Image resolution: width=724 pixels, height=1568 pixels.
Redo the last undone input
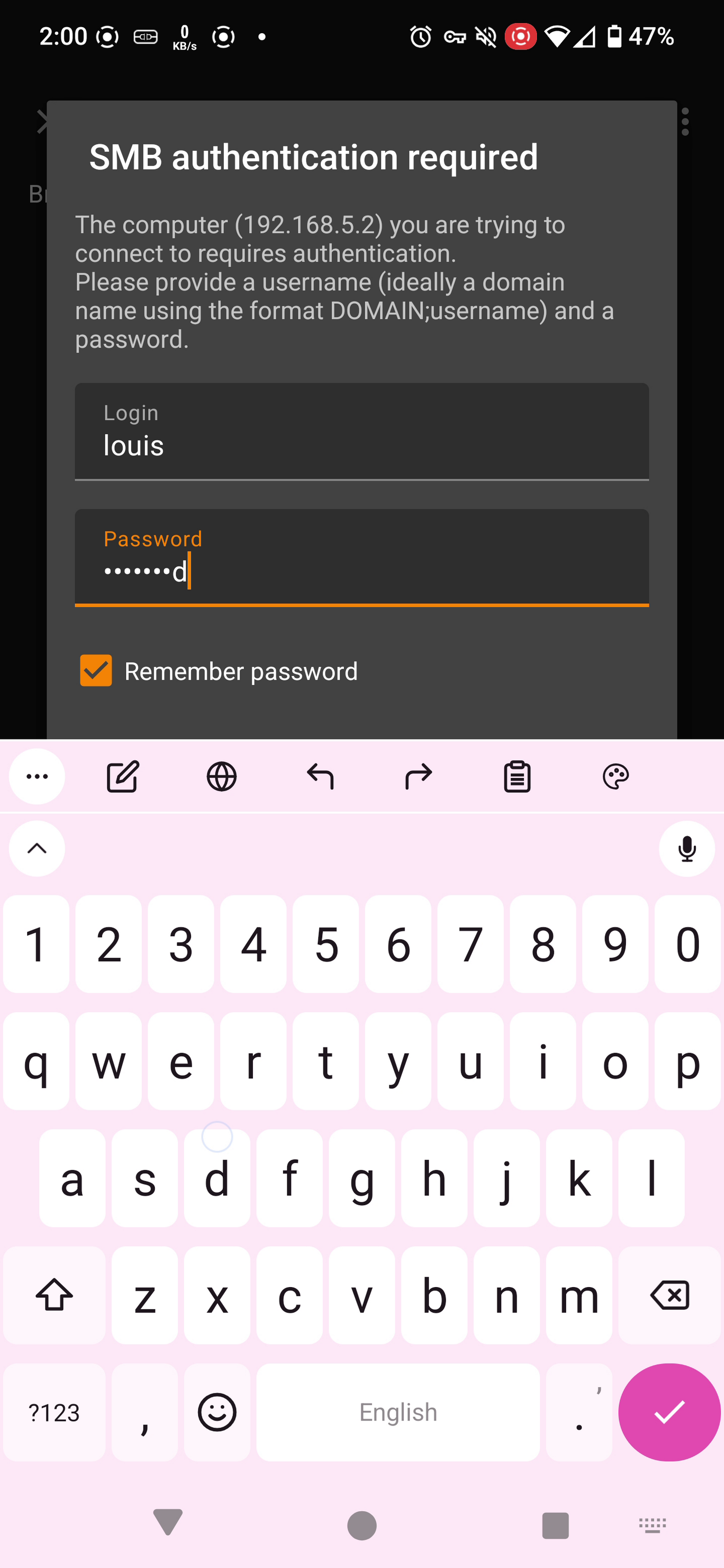[418, 777]
